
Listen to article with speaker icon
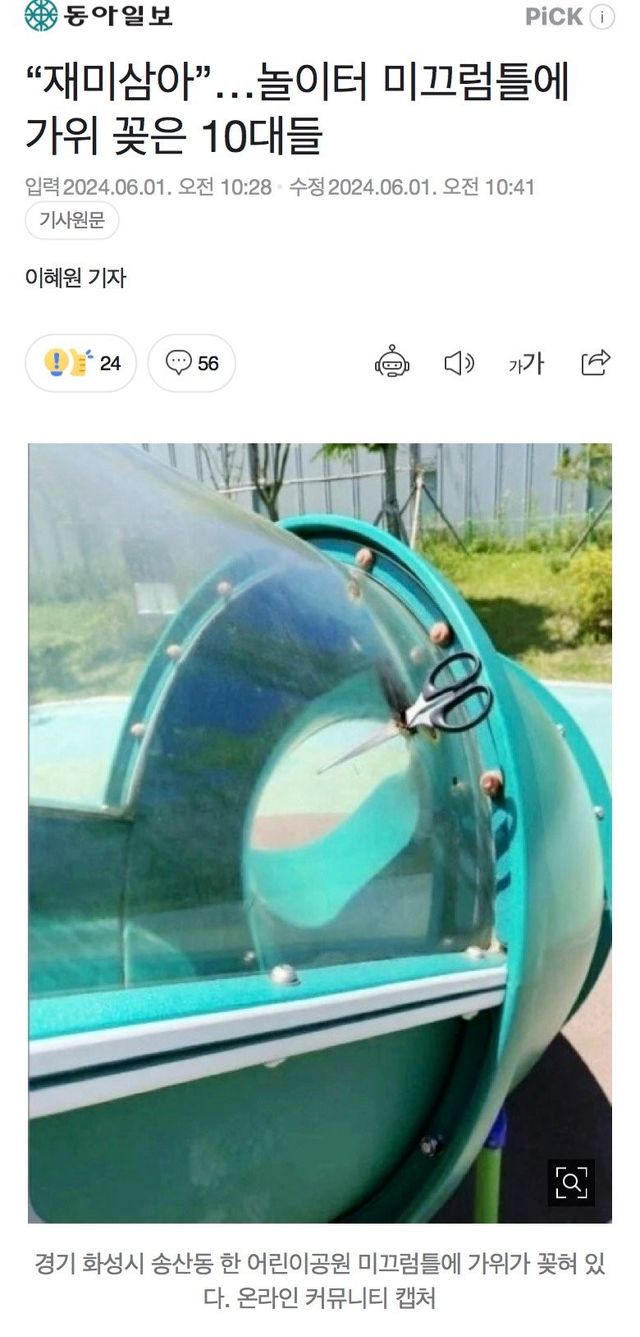point(459,363)
